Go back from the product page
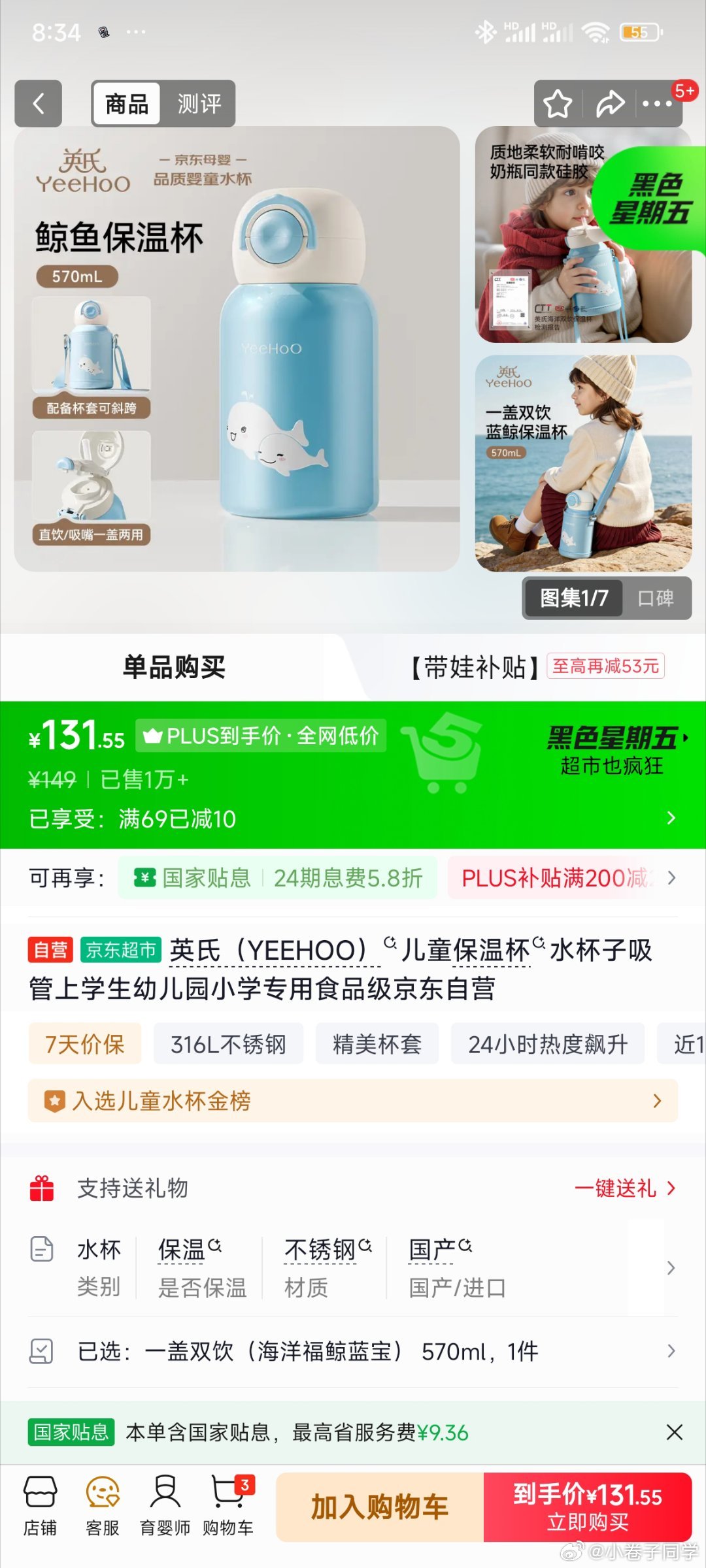This screenshot has height=1568, width=706. 39,103
